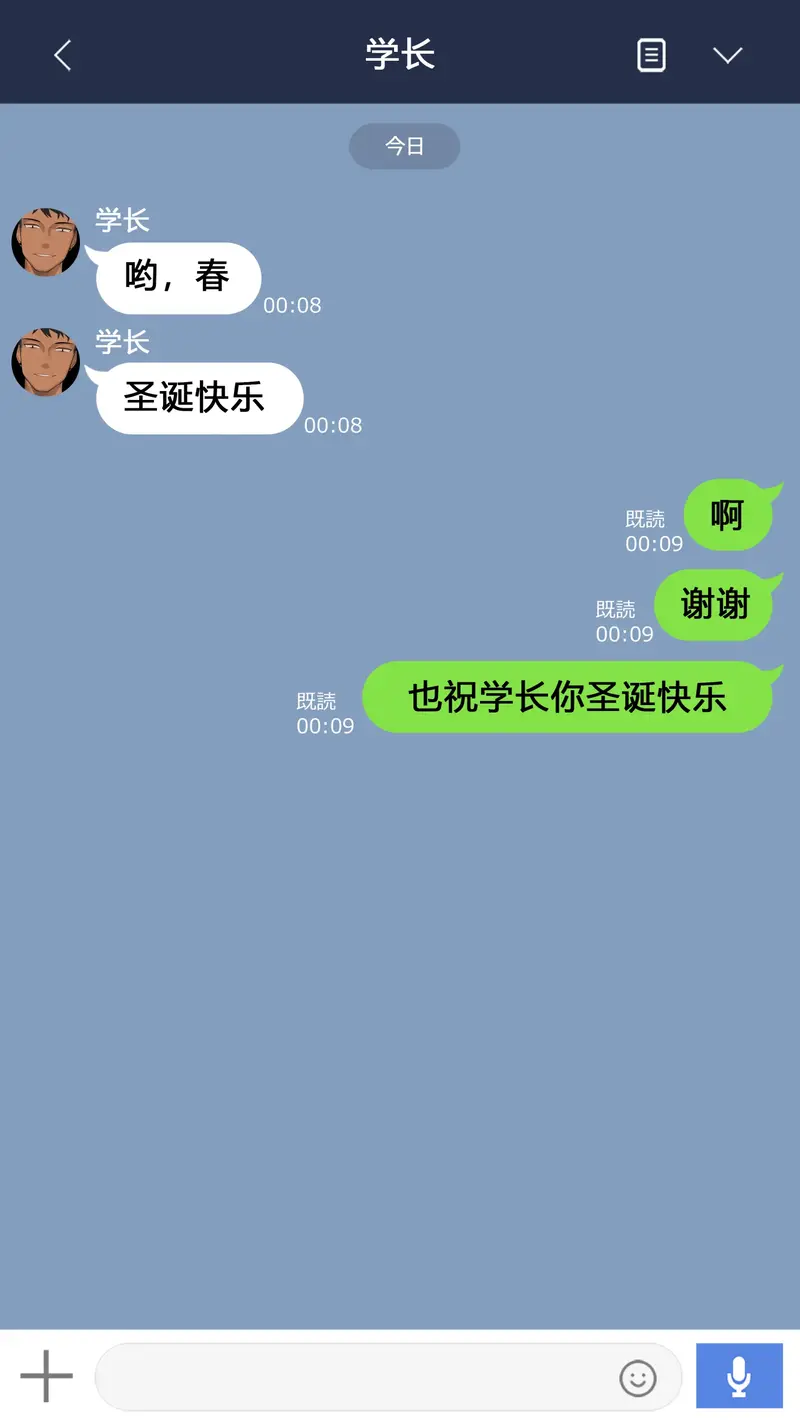Open the emoji sticker picker

(638, 1378)
